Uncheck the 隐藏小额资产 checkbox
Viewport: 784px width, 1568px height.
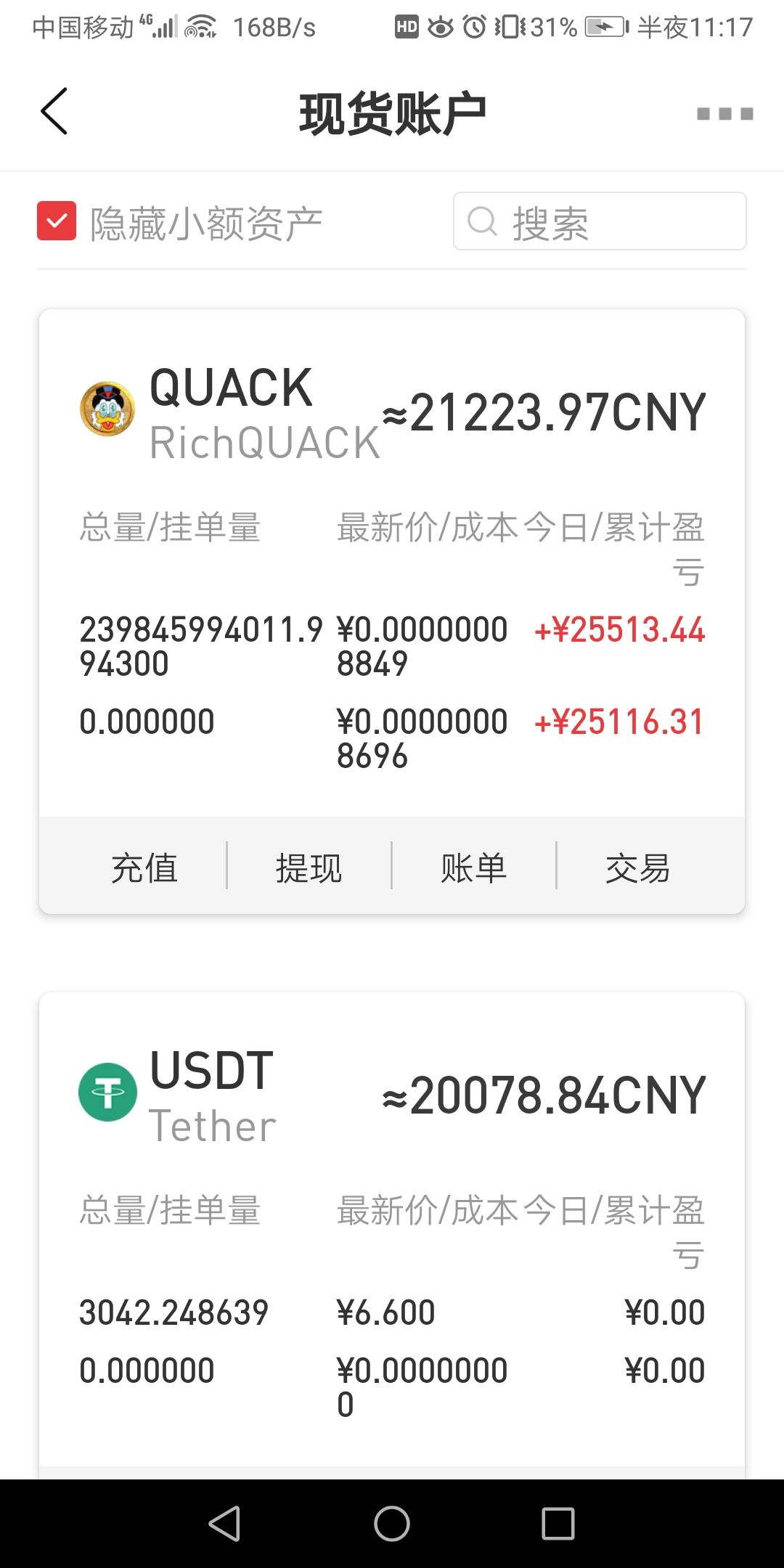pyautogui.click(x=57, y=221)
